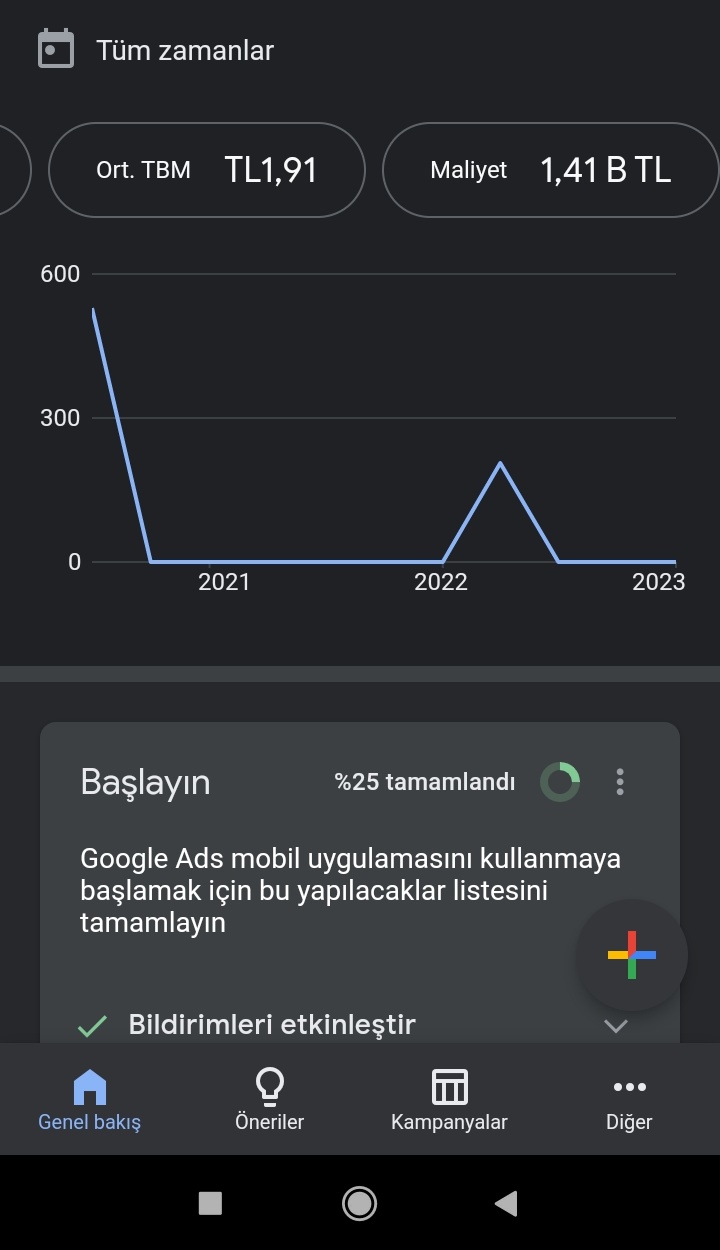Tap the system home button

[x=359, y=1203]
